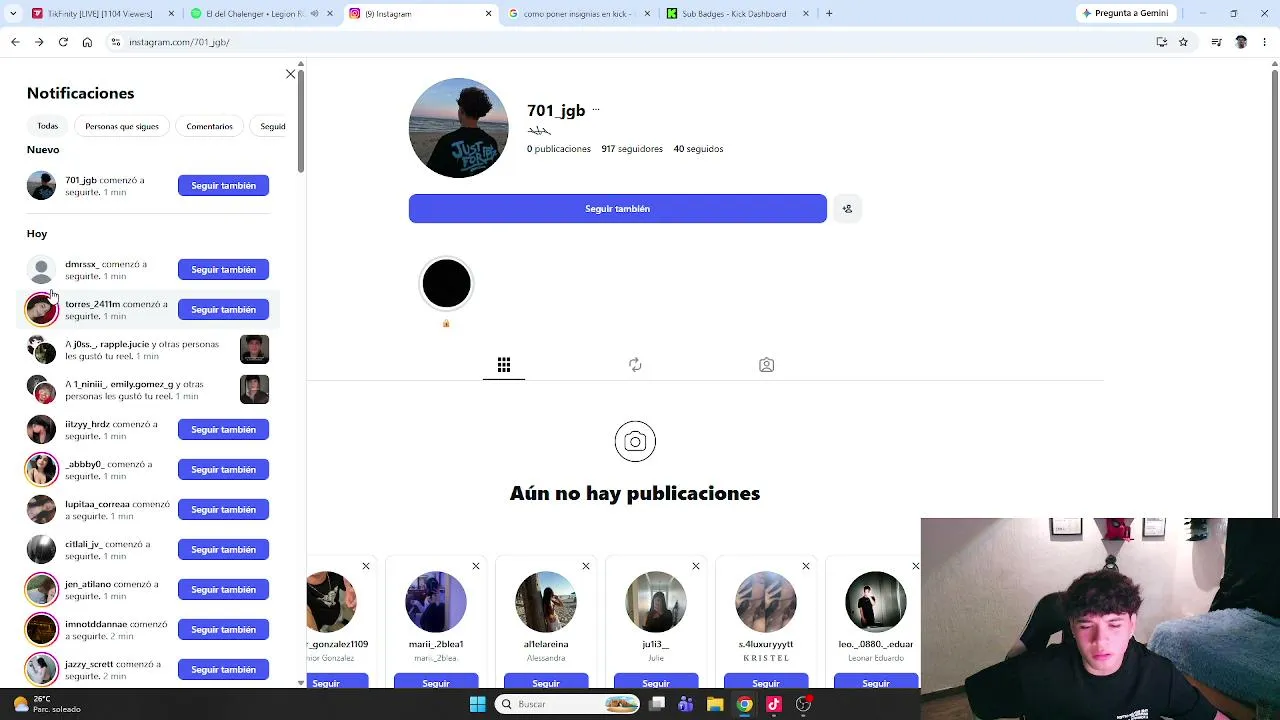Viewport: 1280px width, 720px height.
Task: Dismiss the marii_2blea1 suggestion card
Action: pyautogui.click(x=476, y=567)
